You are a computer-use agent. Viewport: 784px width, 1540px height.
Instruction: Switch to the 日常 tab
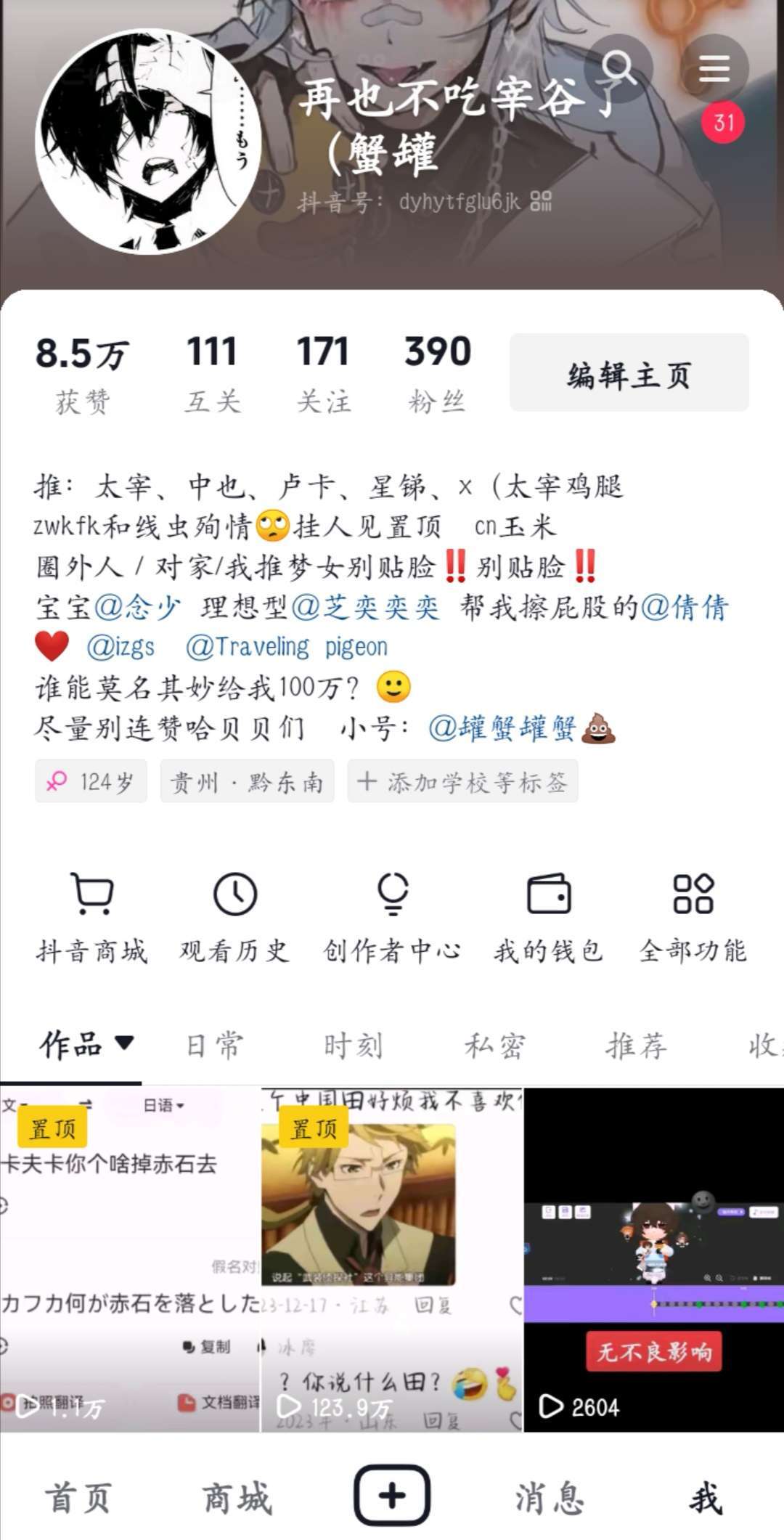[215, 1046]
